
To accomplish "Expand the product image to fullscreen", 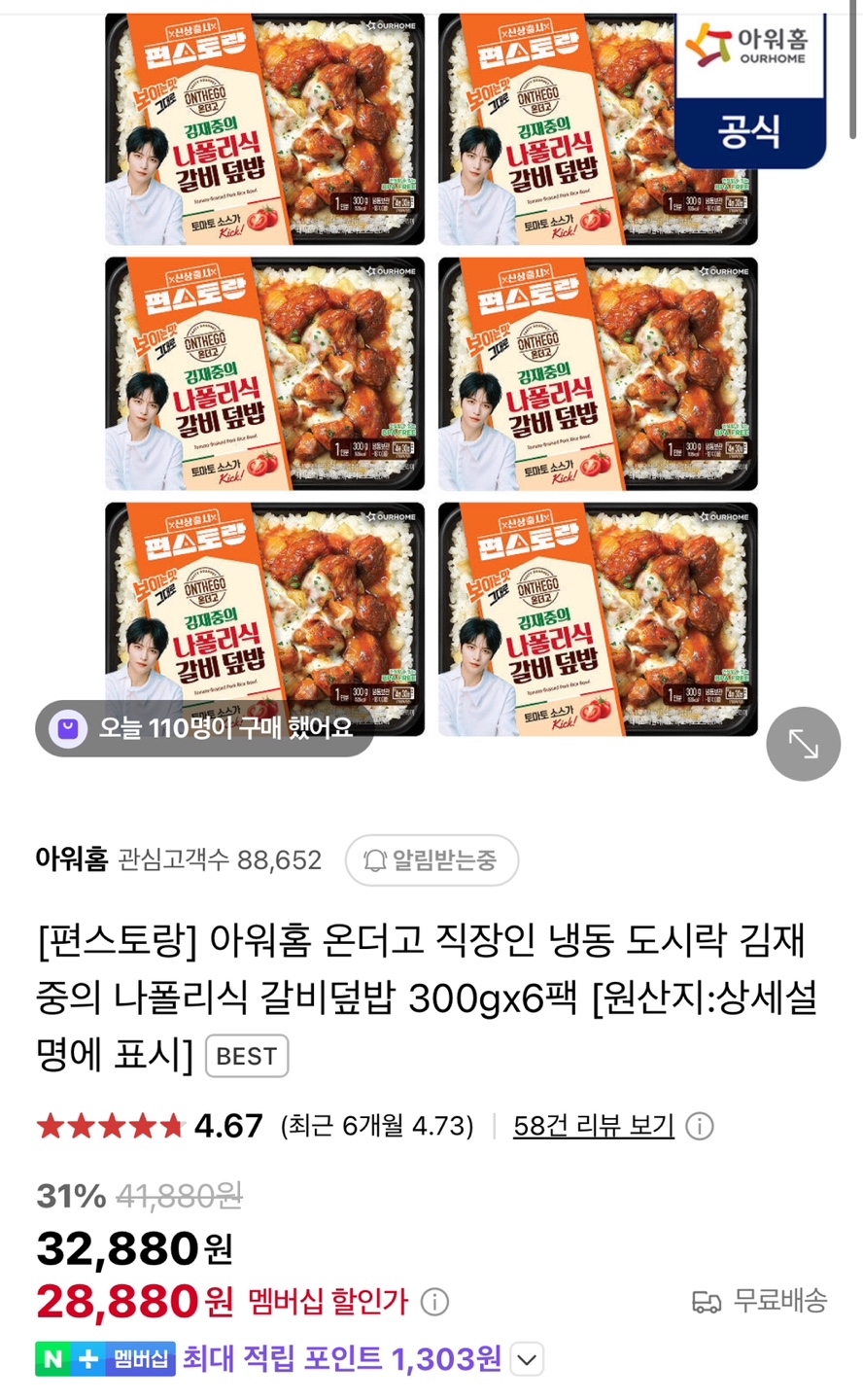I will click(x=803, y=744).
